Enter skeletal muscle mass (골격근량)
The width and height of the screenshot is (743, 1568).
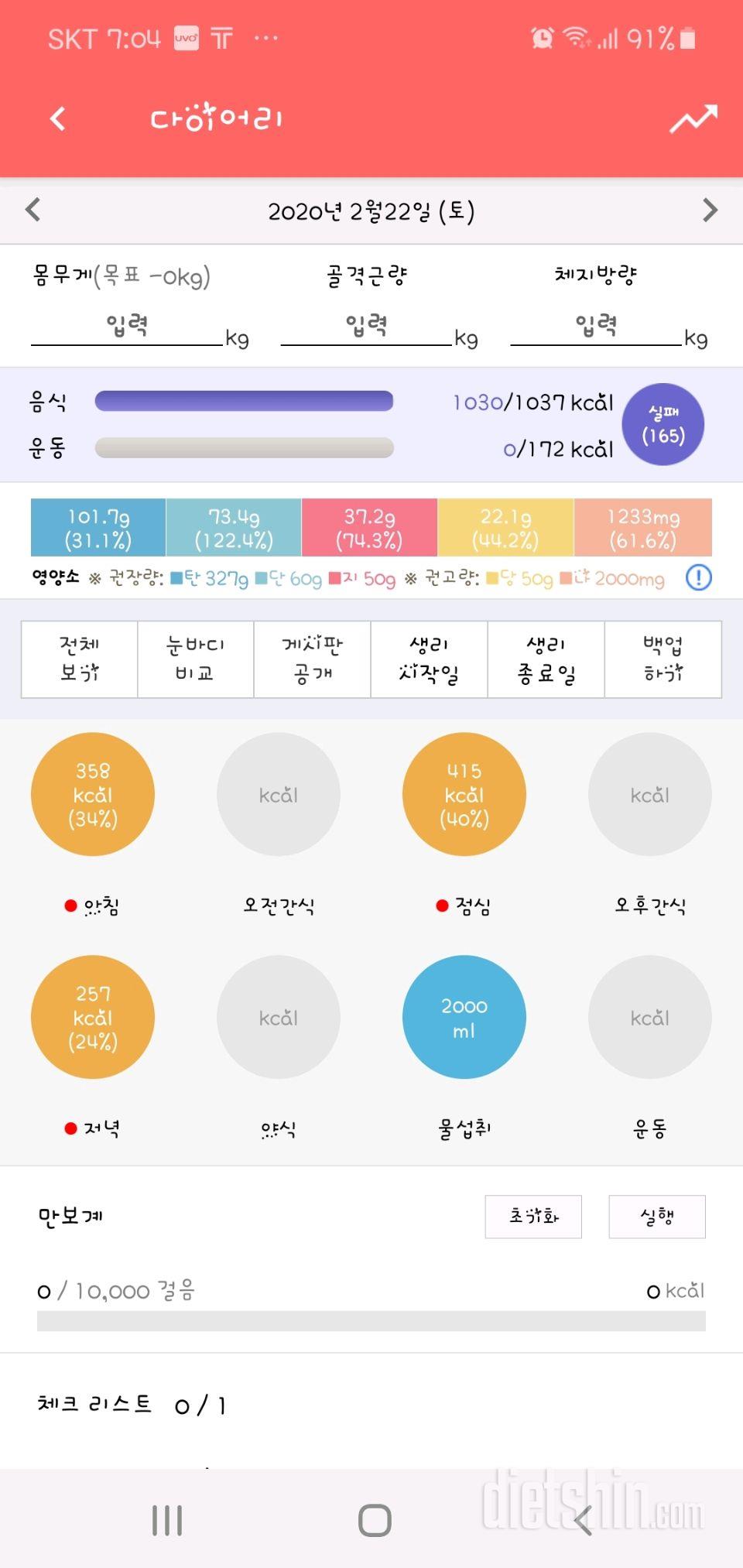(366, 326)
